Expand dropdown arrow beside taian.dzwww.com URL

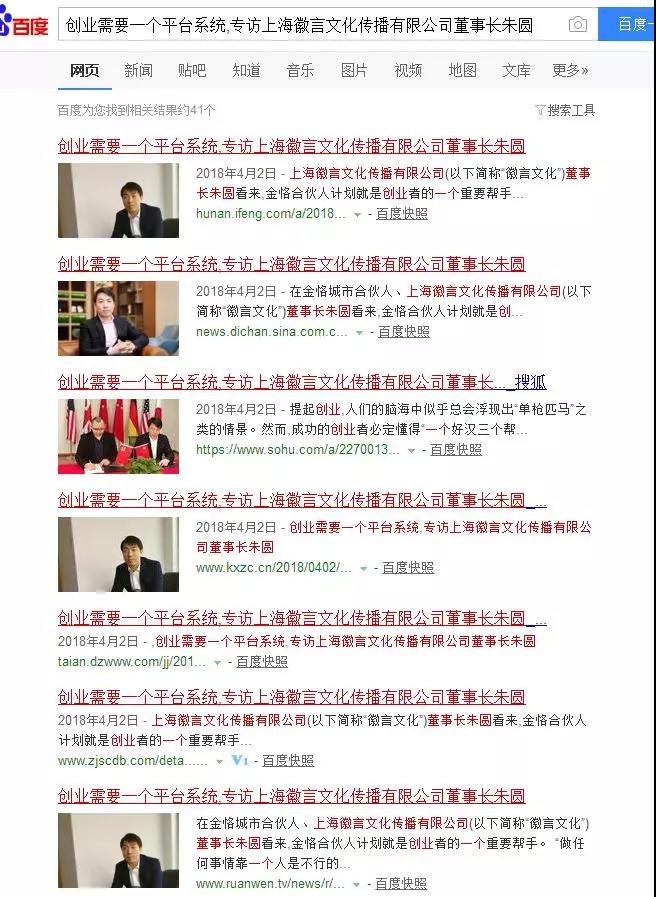[x=217, y=662]
